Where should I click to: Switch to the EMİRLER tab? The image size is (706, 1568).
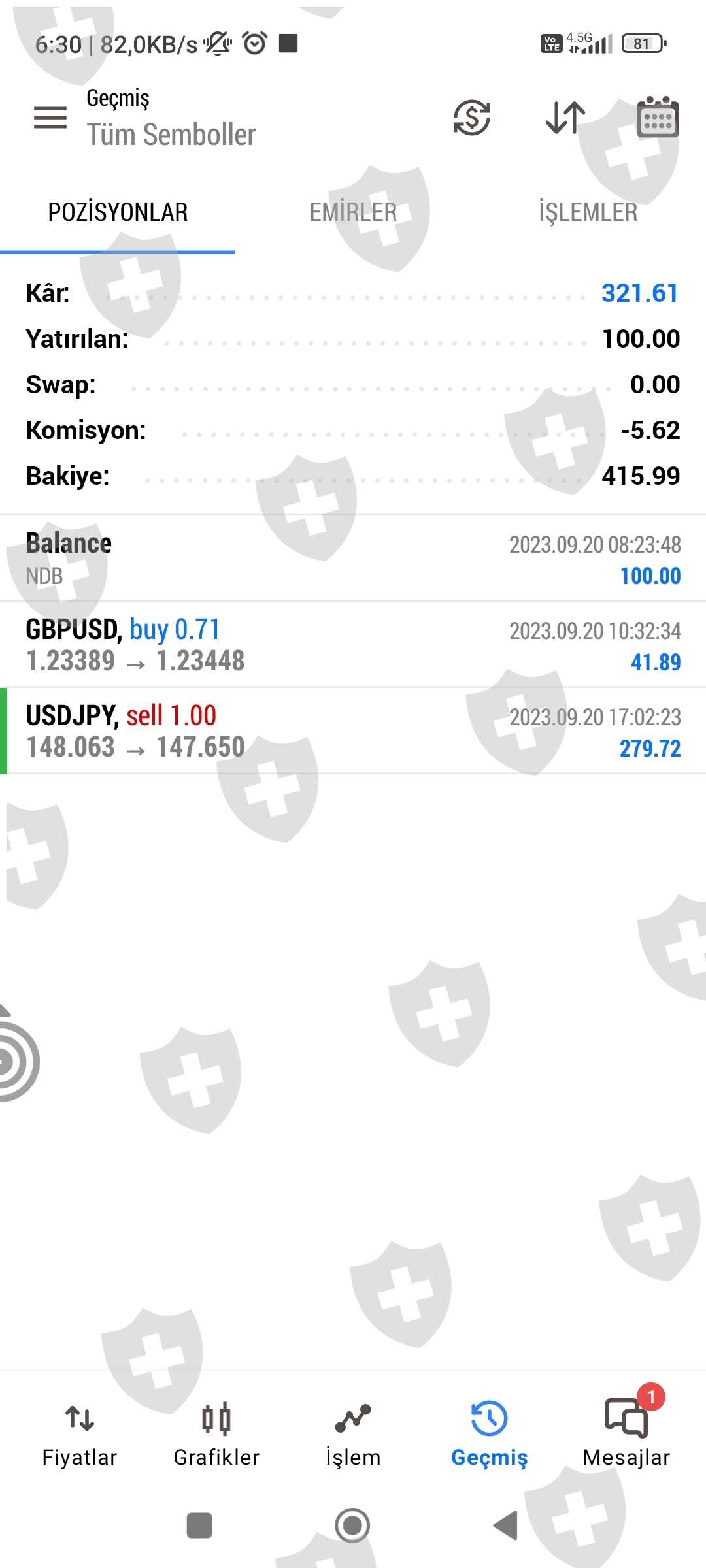pyautogui.click(x=353, y=212)
